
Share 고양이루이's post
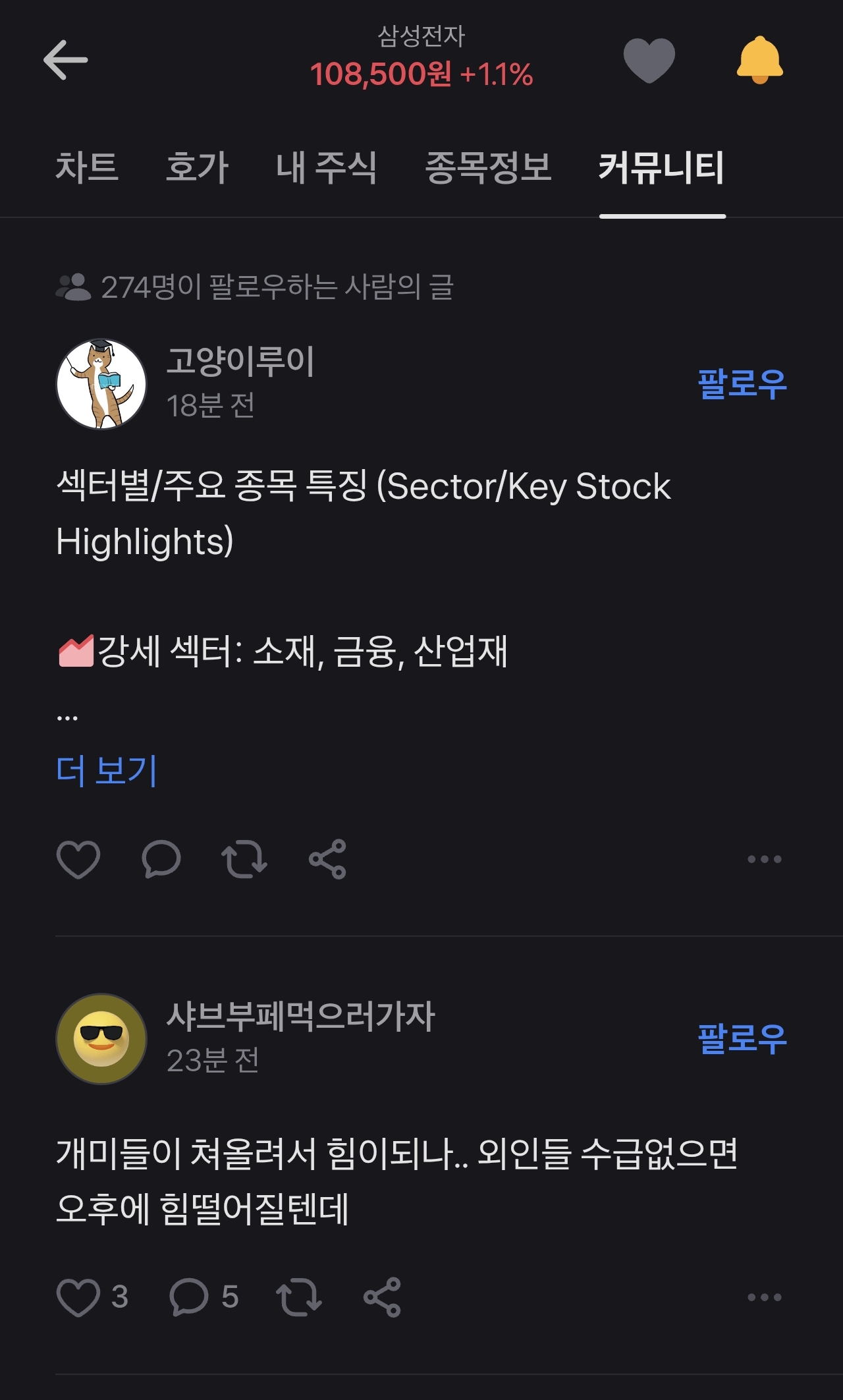tap(327, 859)
